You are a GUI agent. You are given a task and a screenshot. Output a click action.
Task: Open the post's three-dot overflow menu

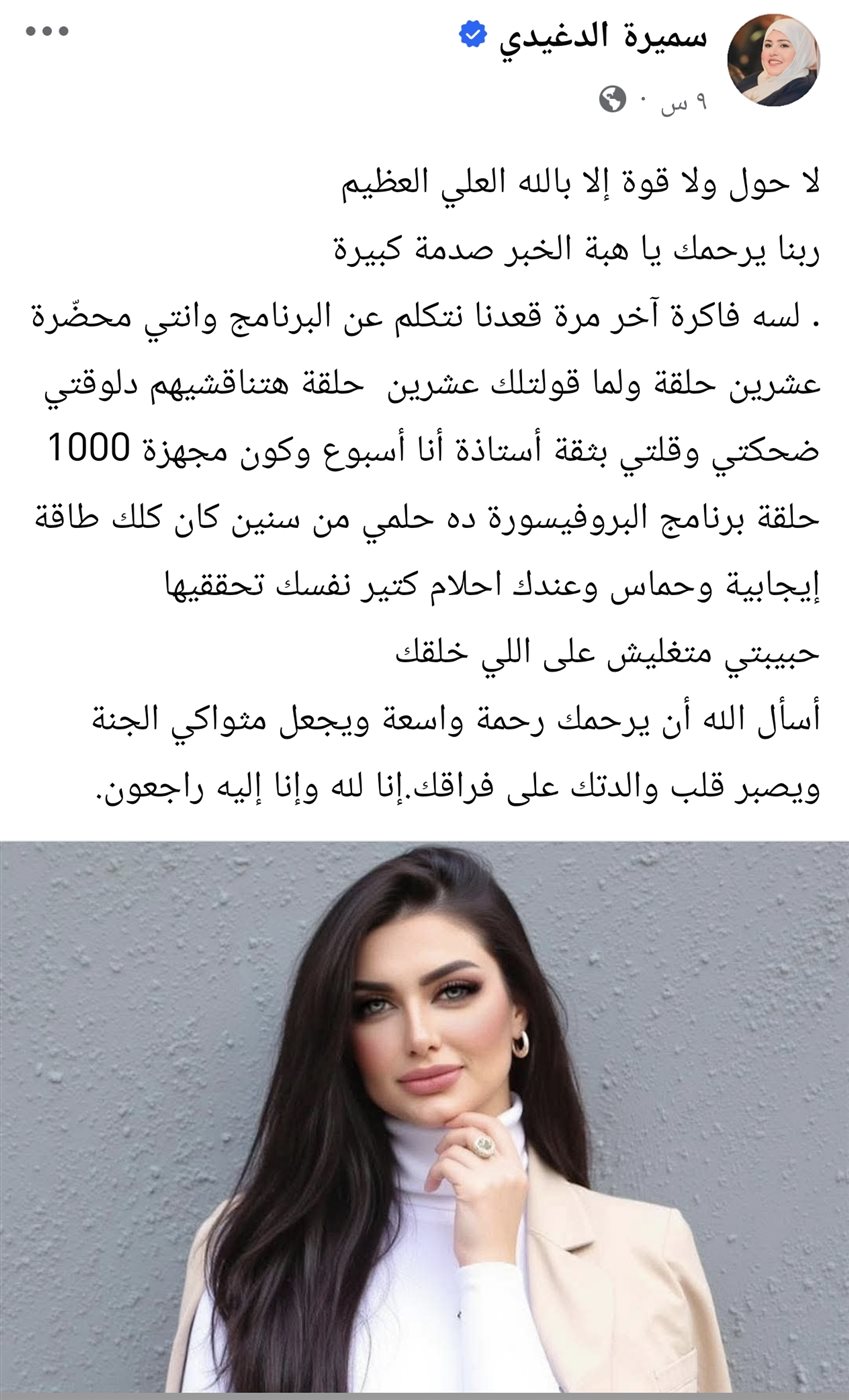[47, 31]
